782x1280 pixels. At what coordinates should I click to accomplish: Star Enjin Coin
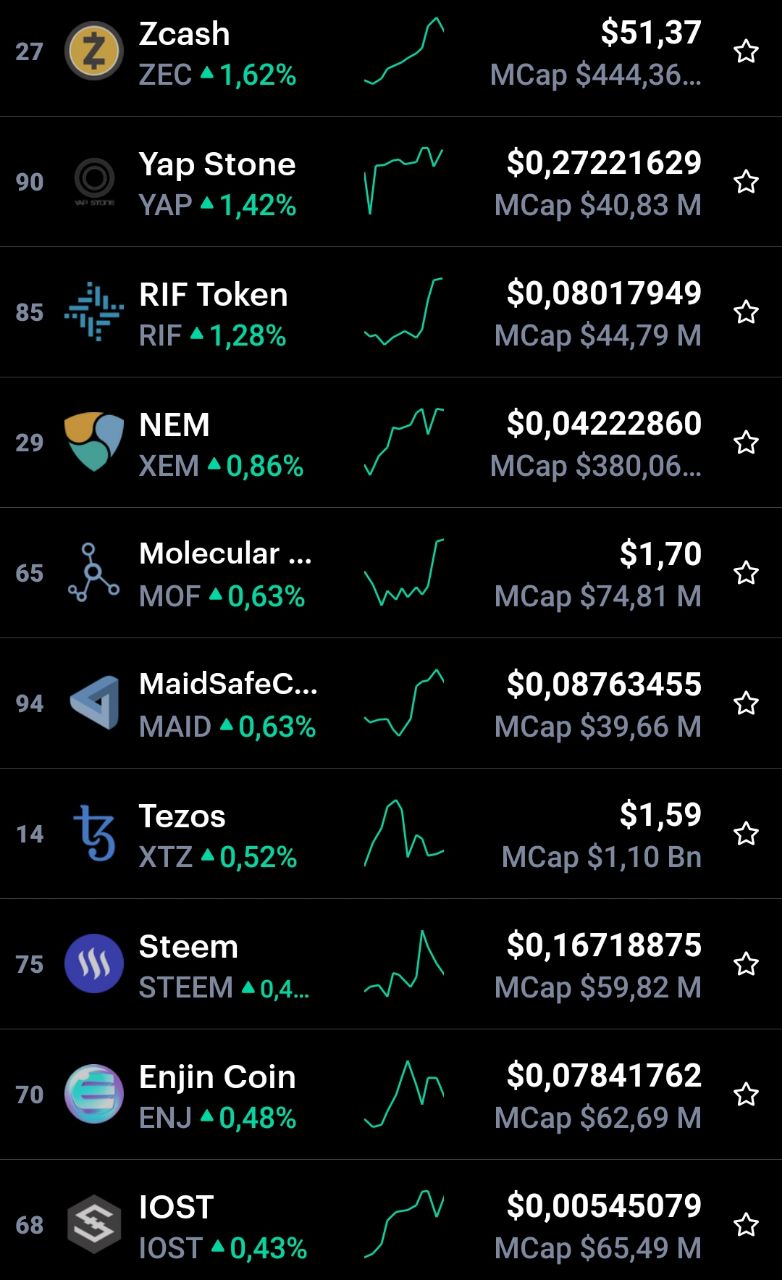tap(746, 1094)
